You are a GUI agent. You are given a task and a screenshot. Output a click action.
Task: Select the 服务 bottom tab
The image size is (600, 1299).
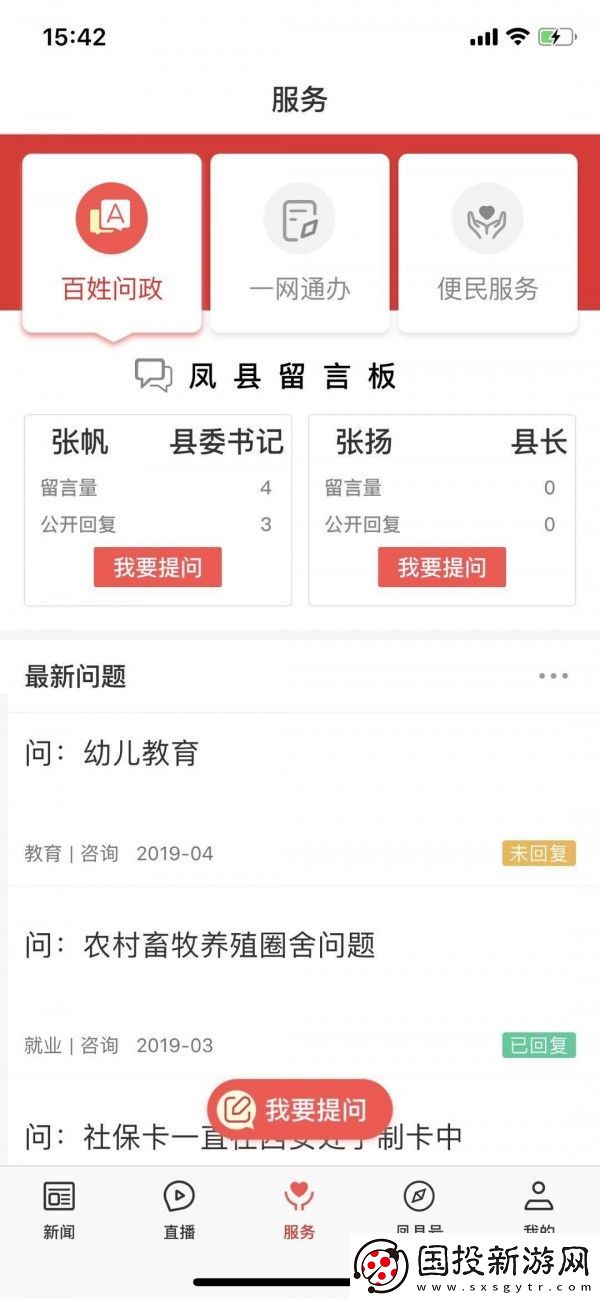click(x=299, y=1208)
